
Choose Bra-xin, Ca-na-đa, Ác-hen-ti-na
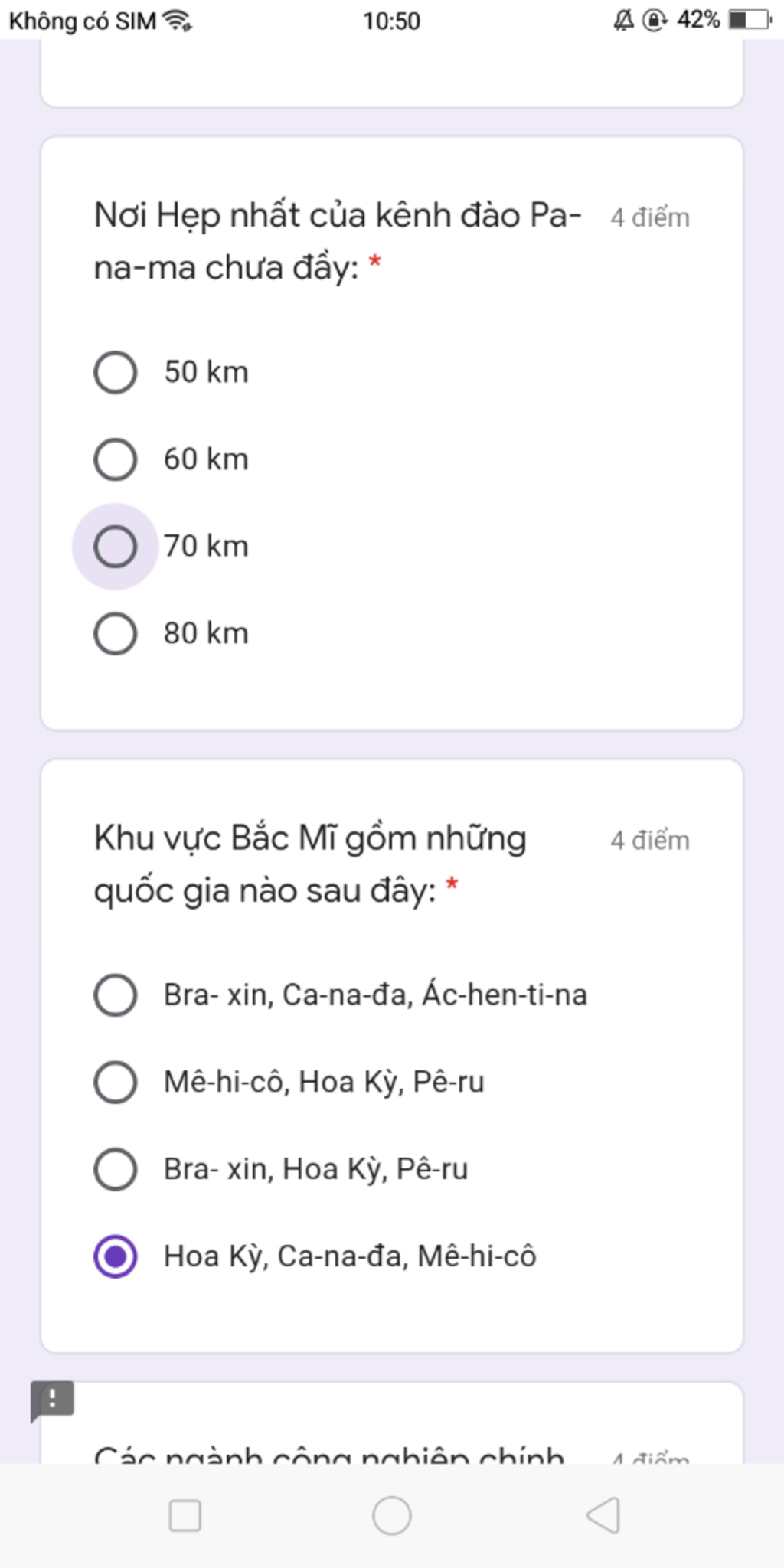pos(115,995)
